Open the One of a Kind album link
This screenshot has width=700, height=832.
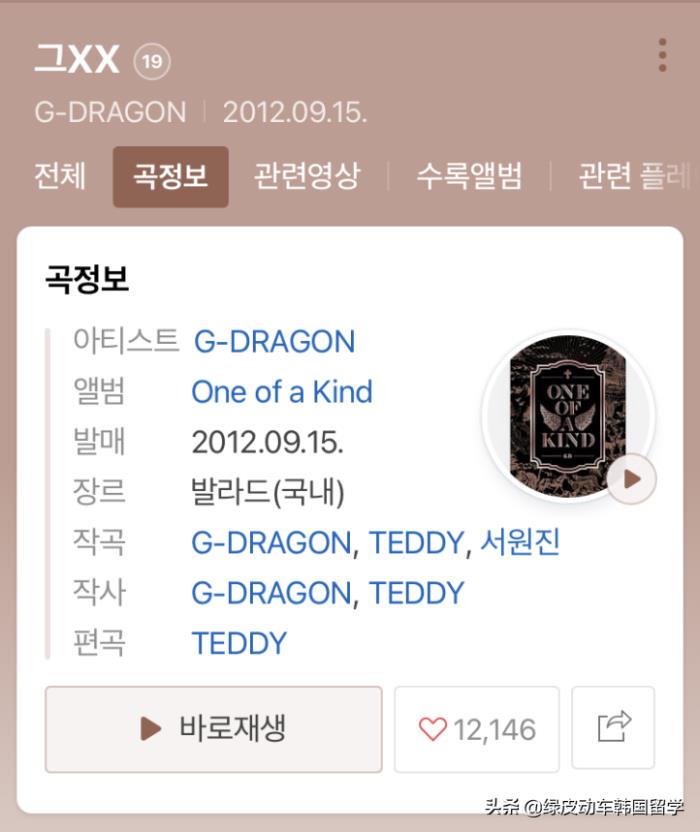click(281, 391)
